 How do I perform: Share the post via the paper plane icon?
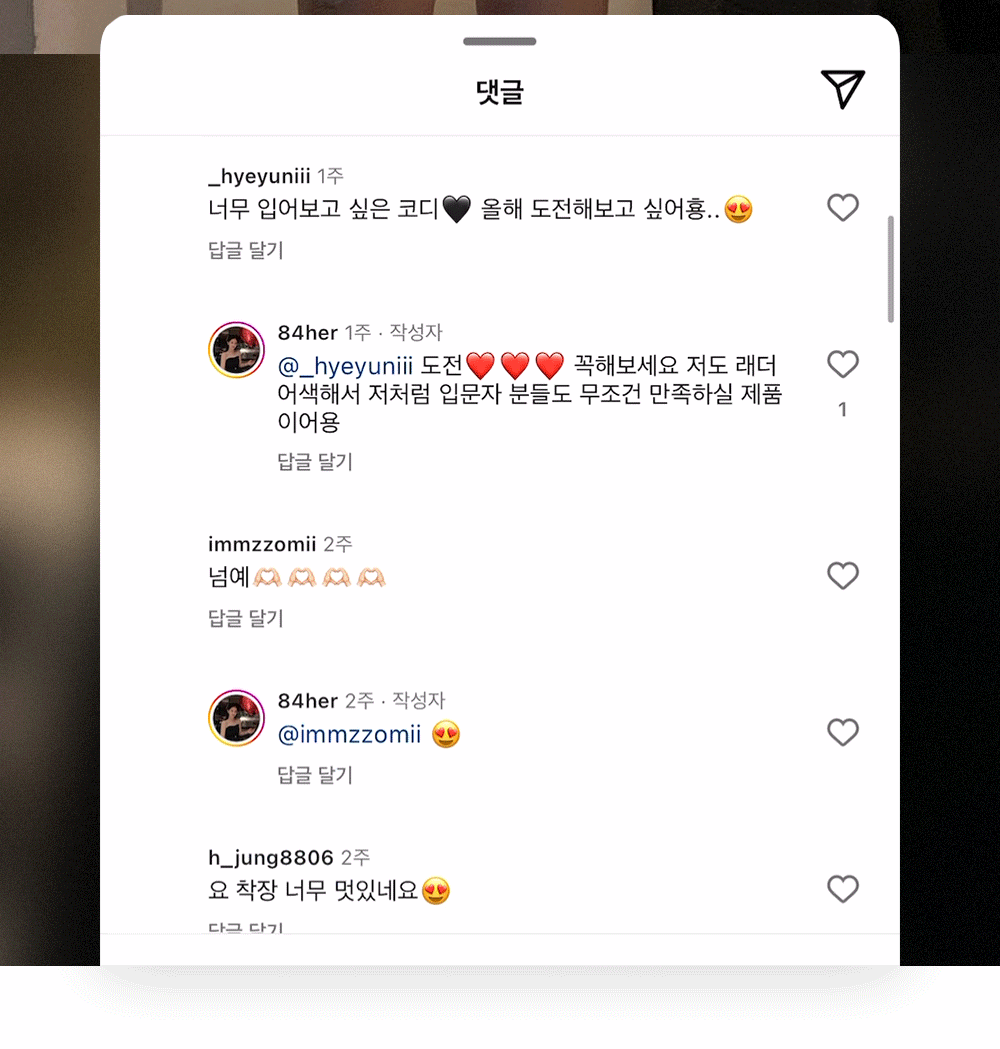(842, 89)
